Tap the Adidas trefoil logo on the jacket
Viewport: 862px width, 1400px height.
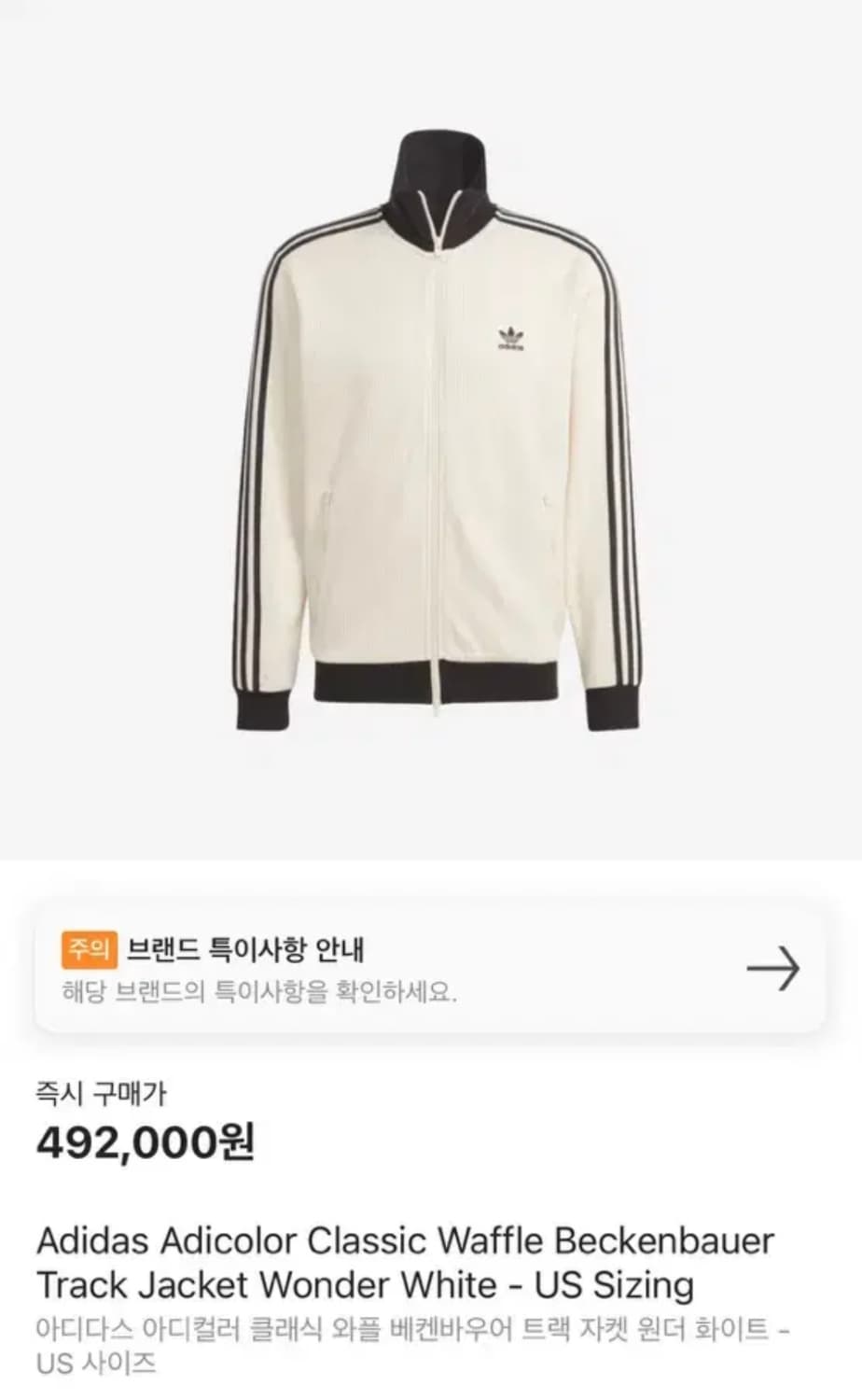pyautogui.click(x=508, y=338)
